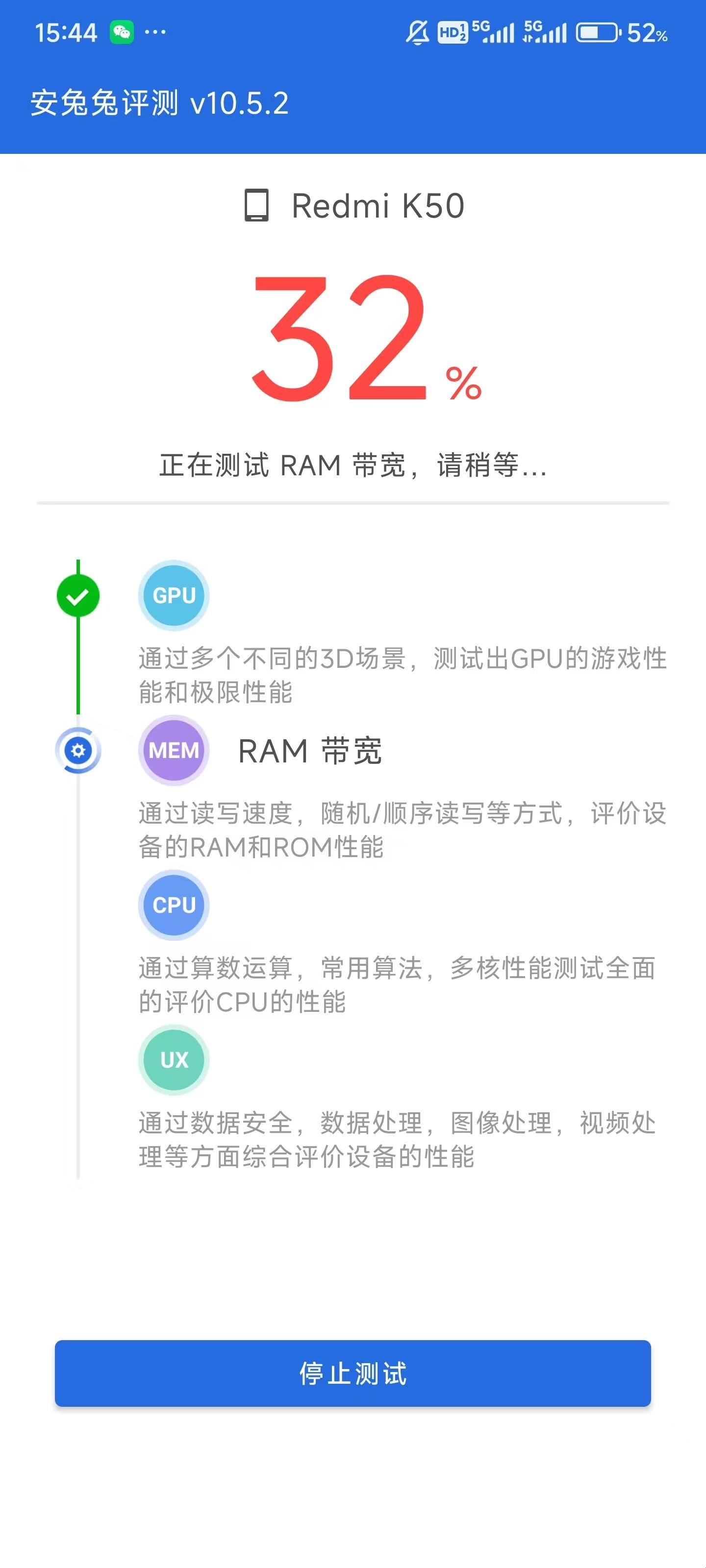Tap the 停止测试 button to stop the benchmark

(353, 1373)
